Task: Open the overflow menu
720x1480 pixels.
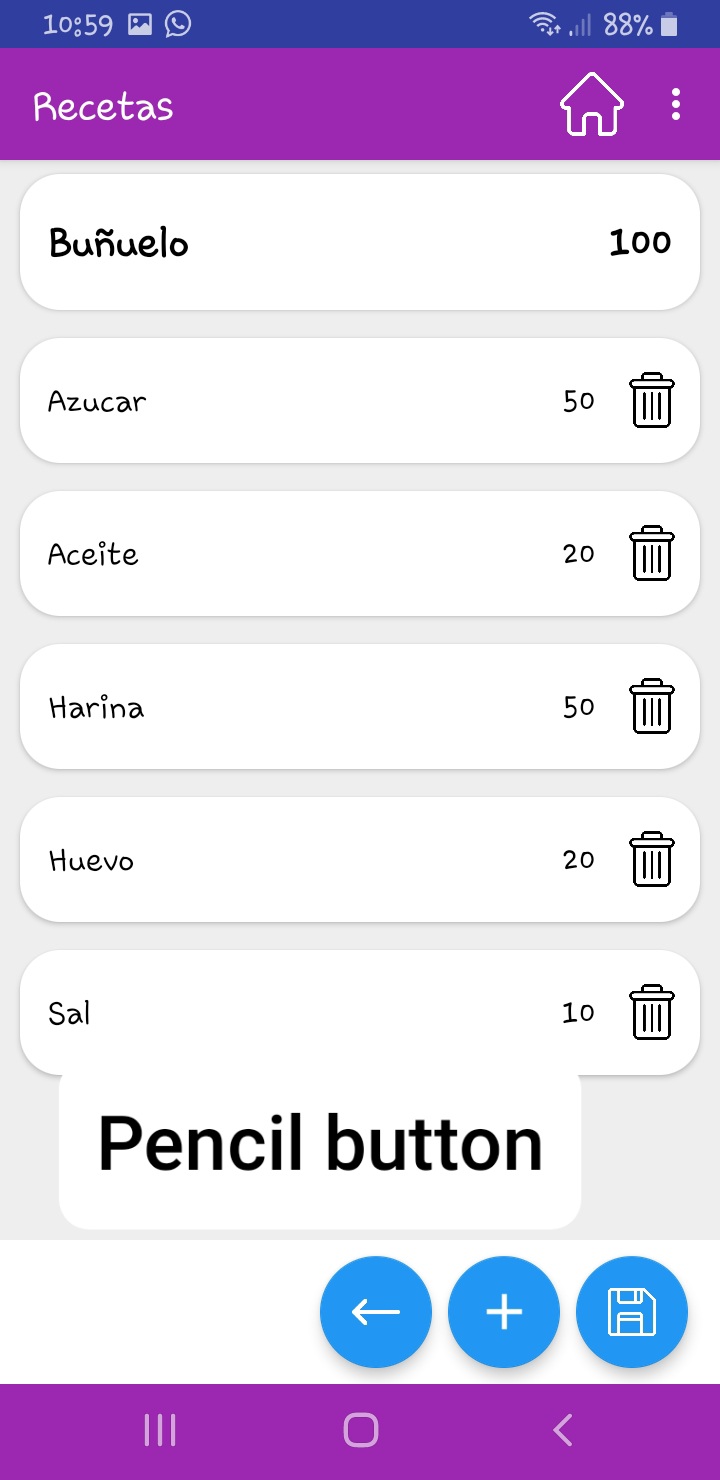Action: pyautogui.click(x=676, y=104)
